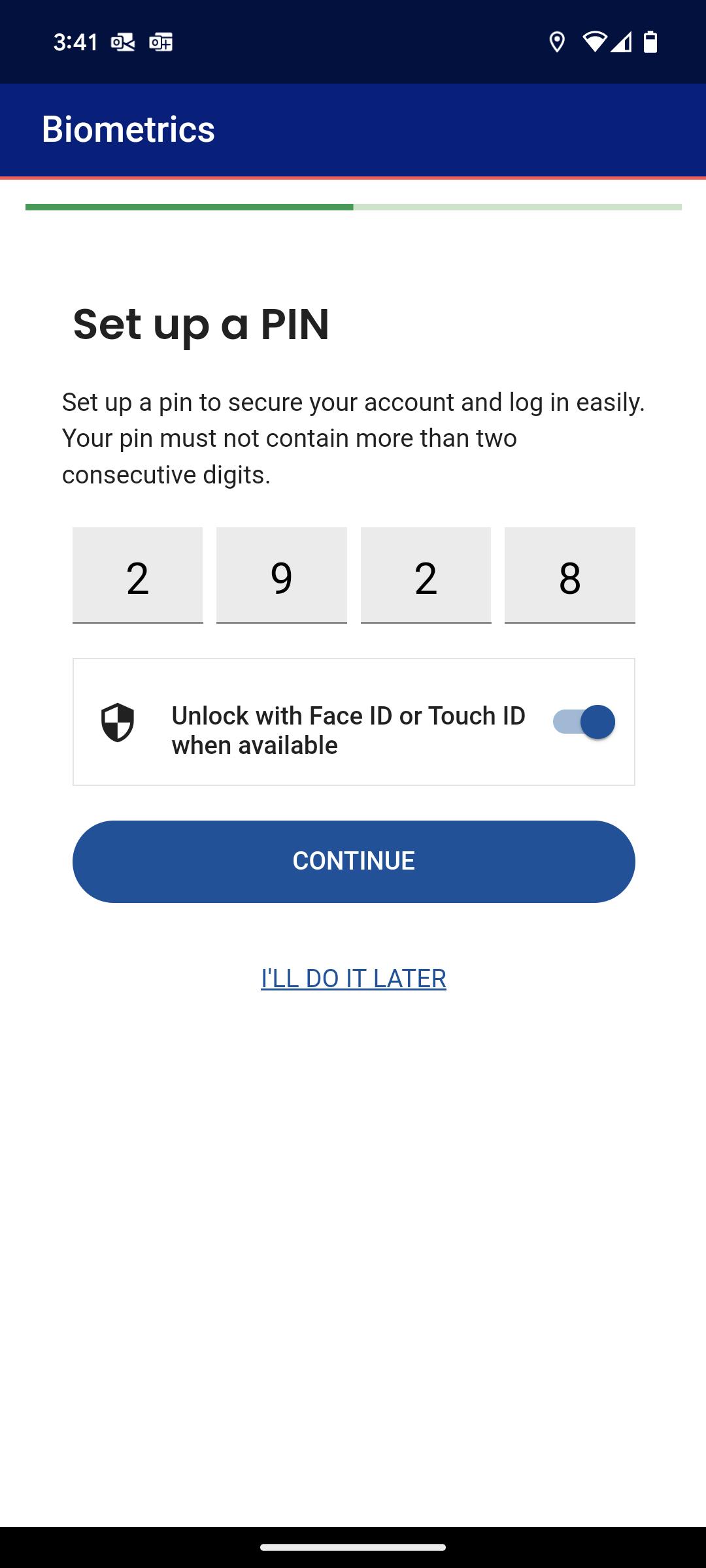This screenshot has height=1568, width=706.
Task: Click the cellular signal icon
Action: (x=622, y=43)
